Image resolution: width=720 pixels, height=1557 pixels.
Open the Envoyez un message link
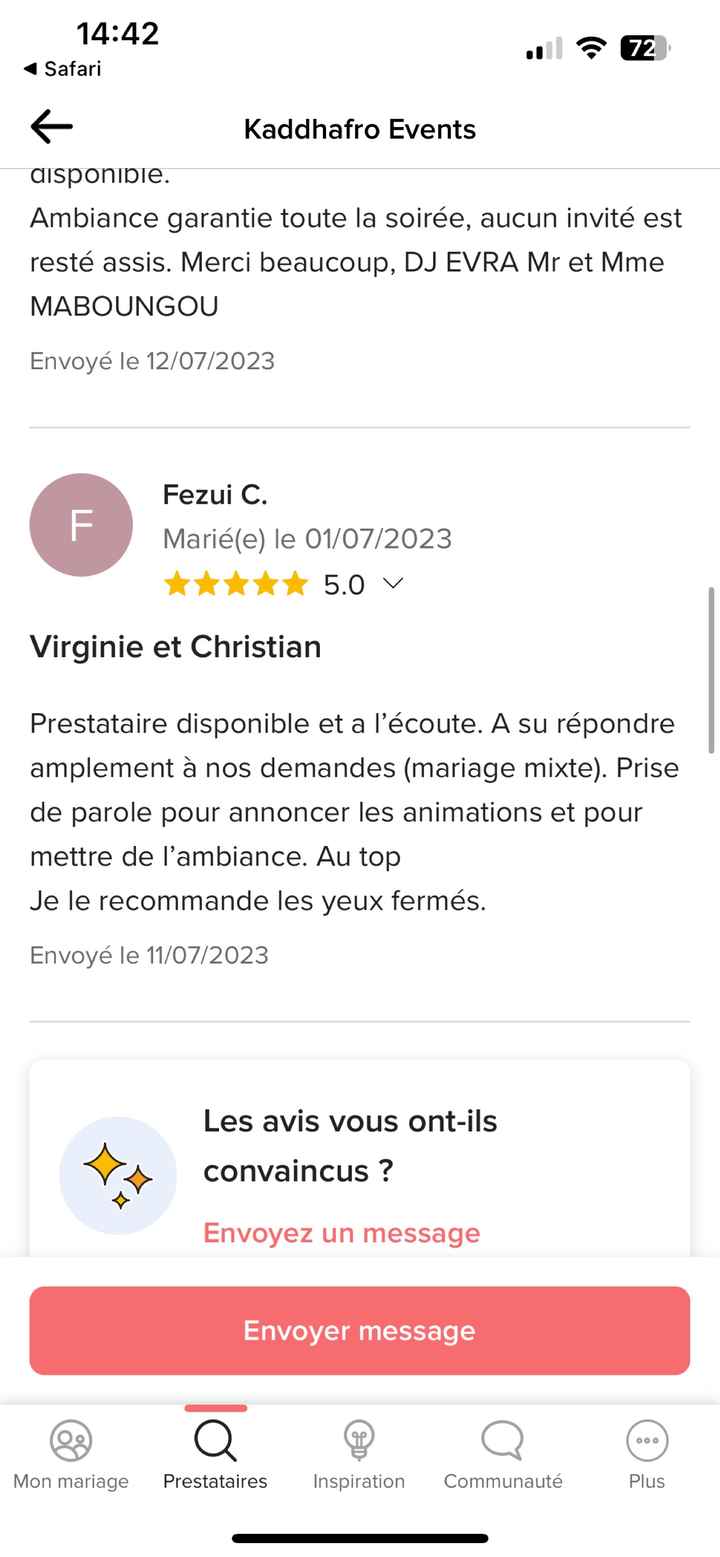pos(341,1232)
